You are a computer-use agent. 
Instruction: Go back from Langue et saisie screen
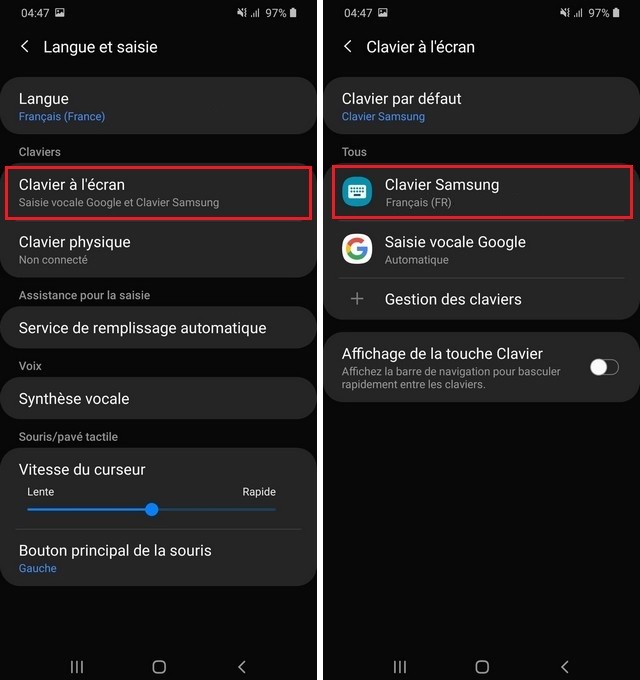pos(24,47)
